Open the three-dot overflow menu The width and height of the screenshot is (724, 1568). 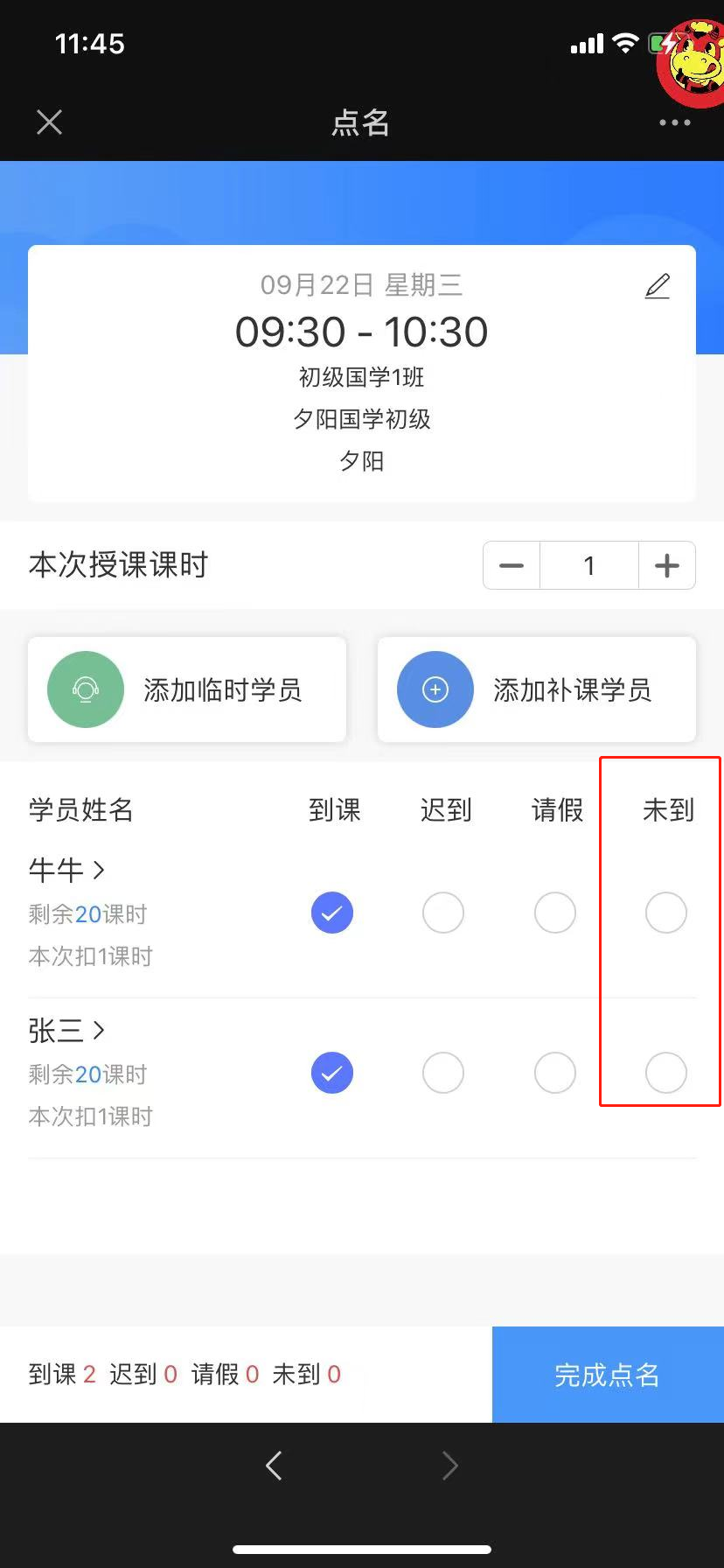click(674, 122)
